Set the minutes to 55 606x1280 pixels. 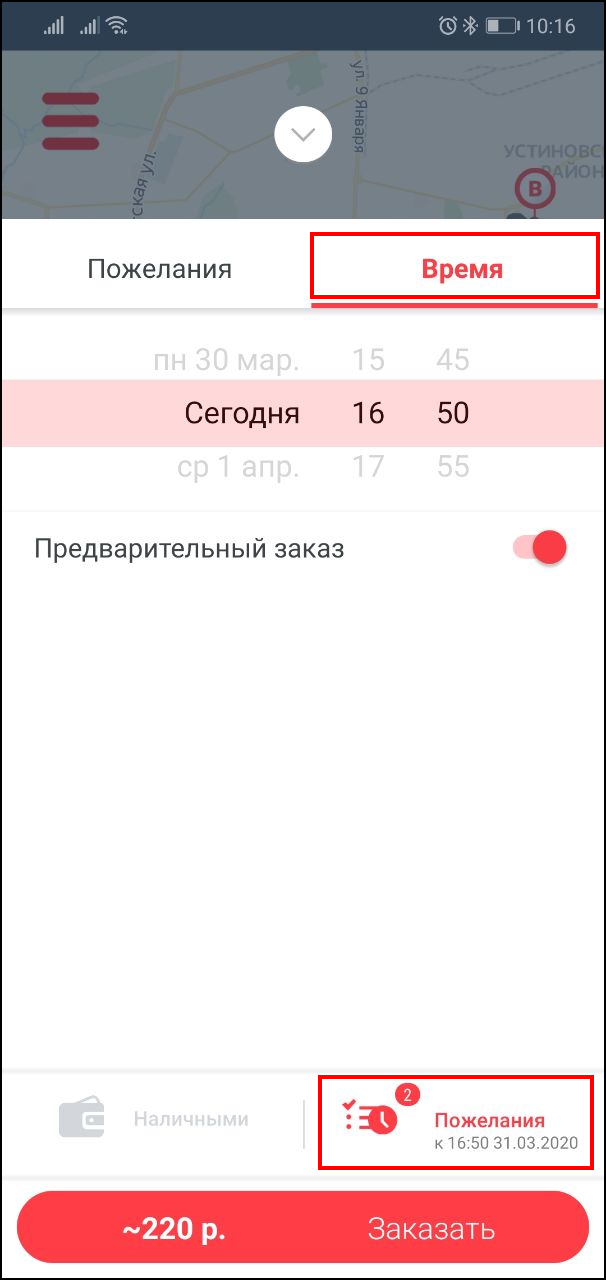453,467
